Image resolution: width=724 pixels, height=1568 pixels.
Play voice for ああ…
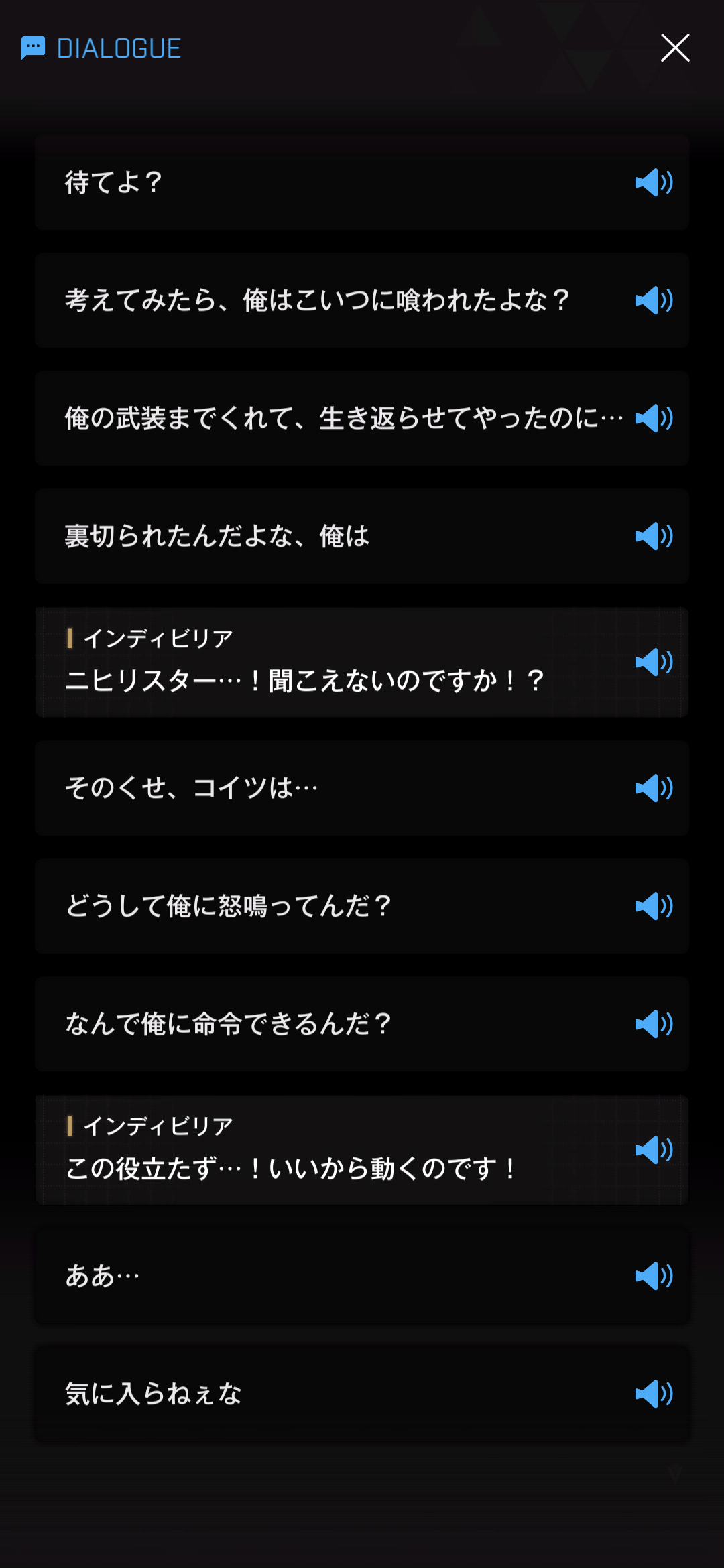tap(654, 1276)
